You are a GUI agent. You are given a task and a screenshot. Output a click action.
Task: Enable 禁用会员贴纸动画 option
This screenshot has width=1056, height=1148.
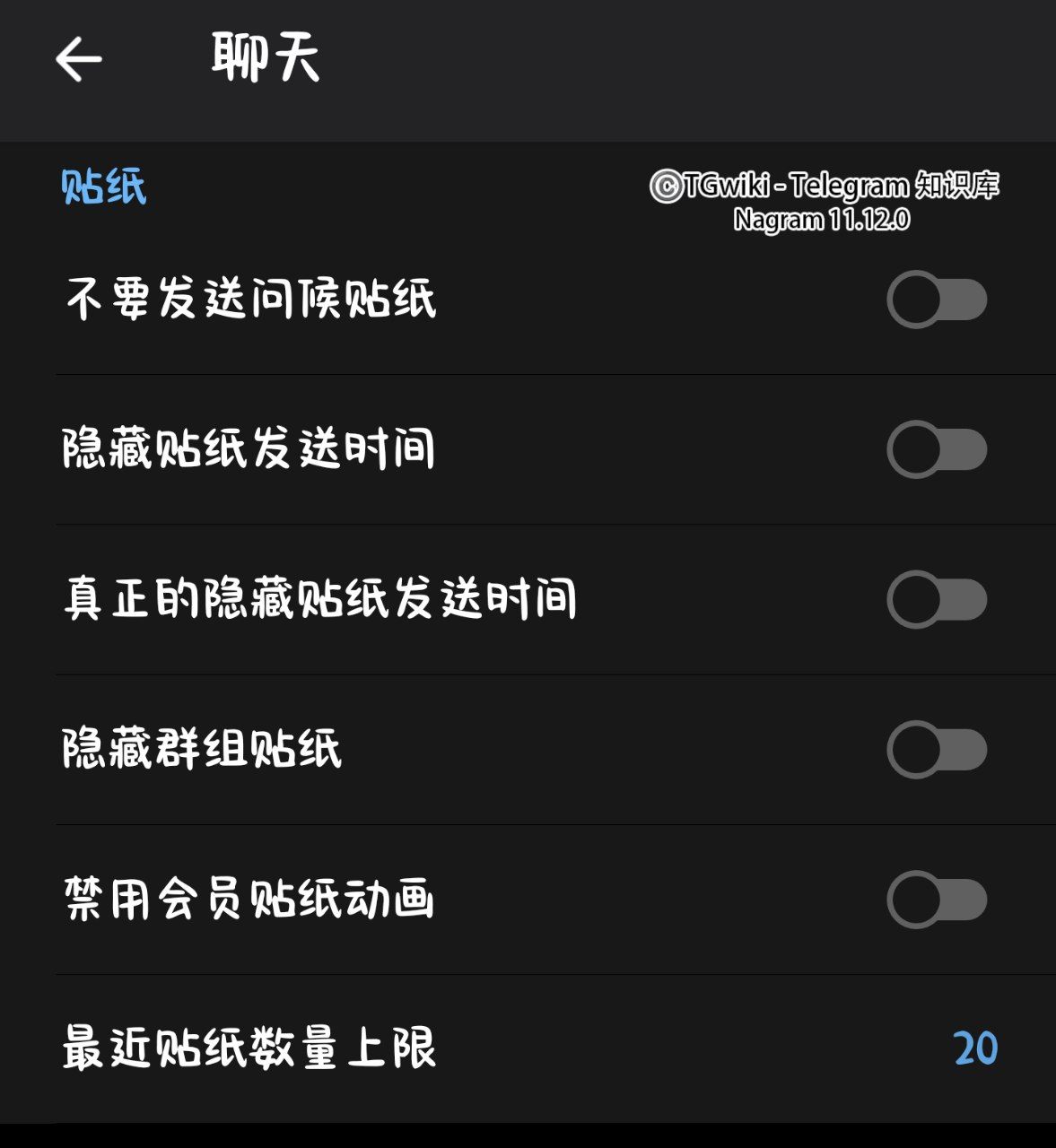937,900
